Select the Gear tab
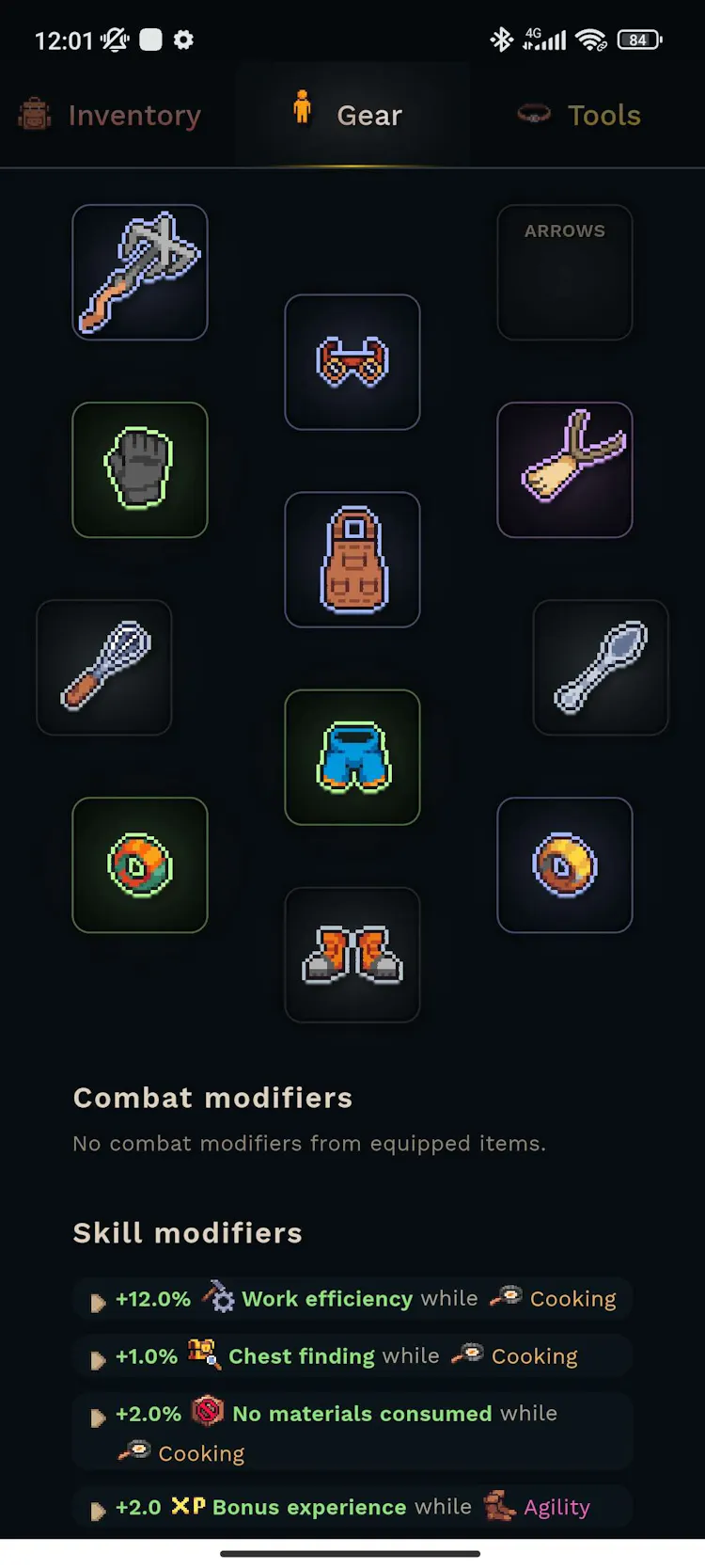The image size is (705, 1568). tap(352, 116)
